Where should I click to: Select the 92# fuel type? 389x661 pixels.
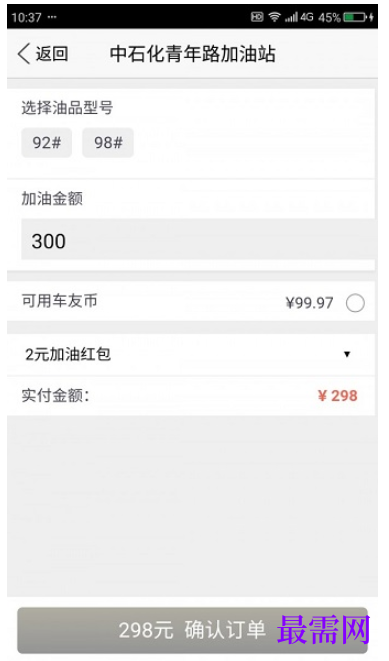(47, 143)
